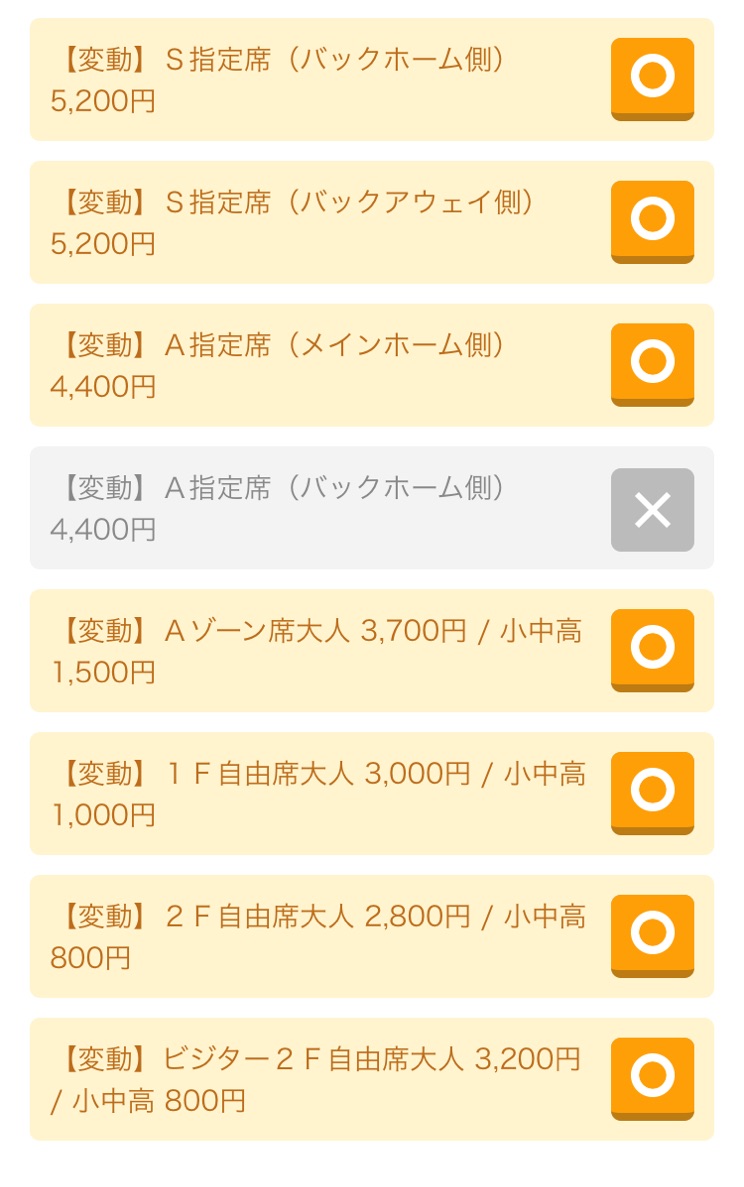Open Aゾーン席 ticket option
The height and width of the screenshot is (1187, 744).
coord(652,649)
